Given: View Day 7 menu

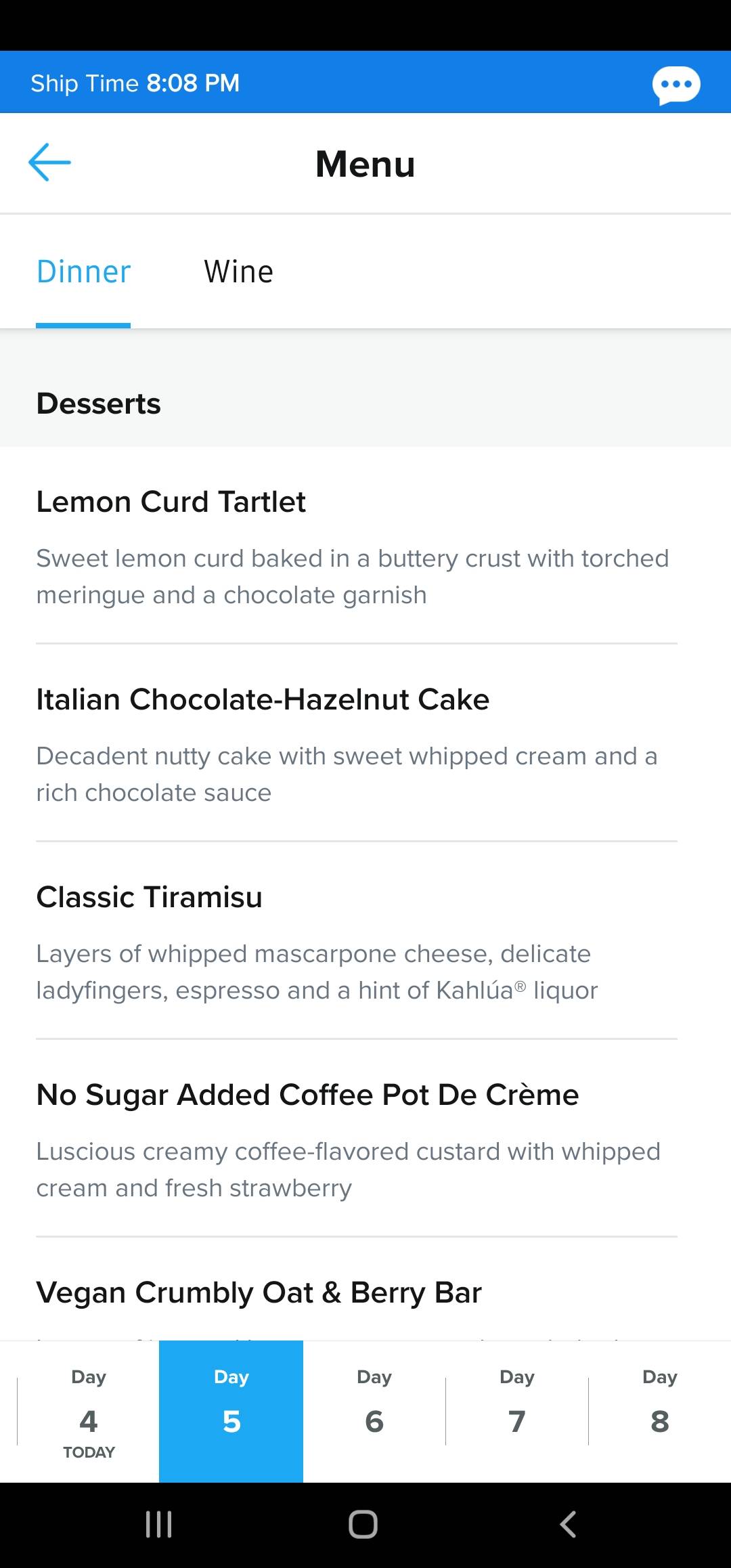Looking at the screenshot, I should click(x=517, y=1412).
